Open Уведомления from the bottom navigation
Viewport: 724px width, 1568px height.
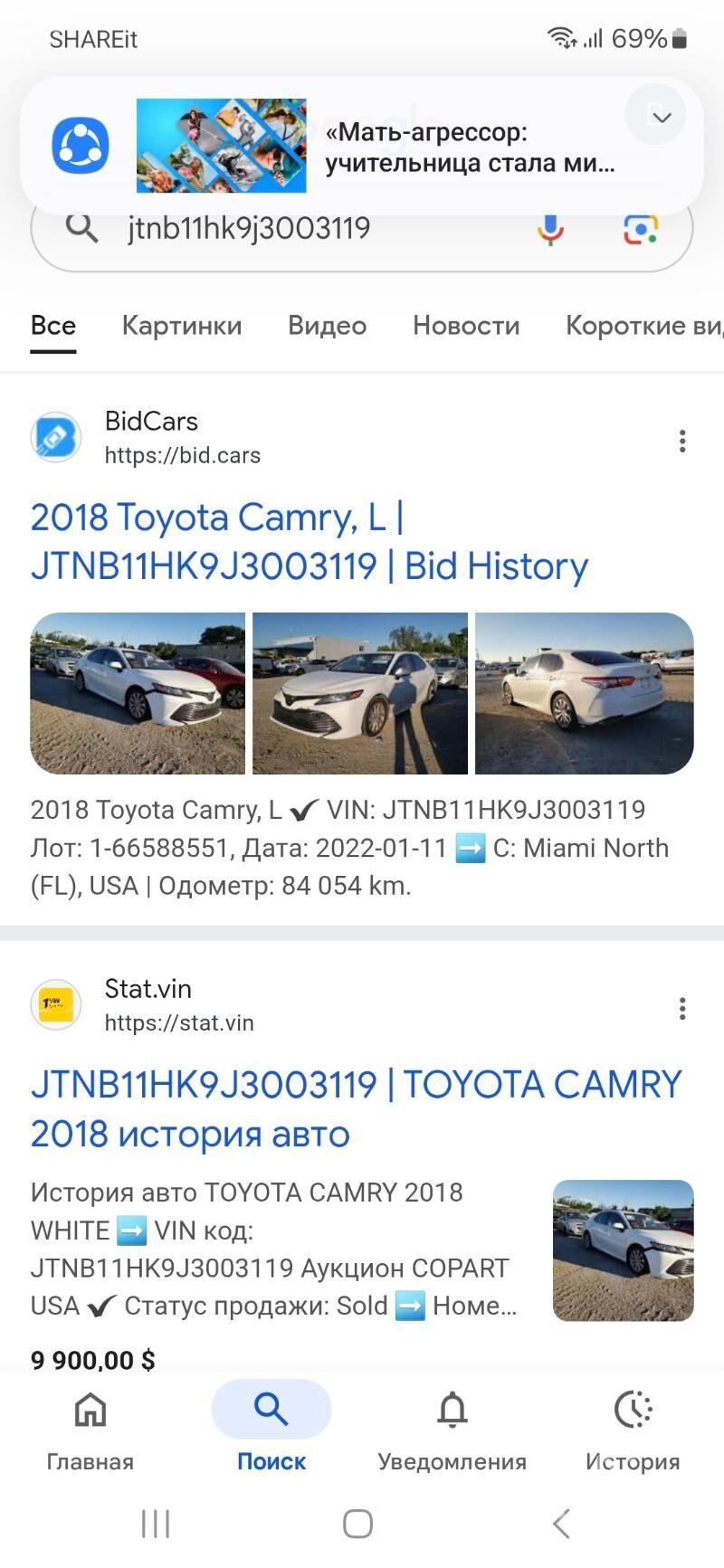[x=452, y=1428]
